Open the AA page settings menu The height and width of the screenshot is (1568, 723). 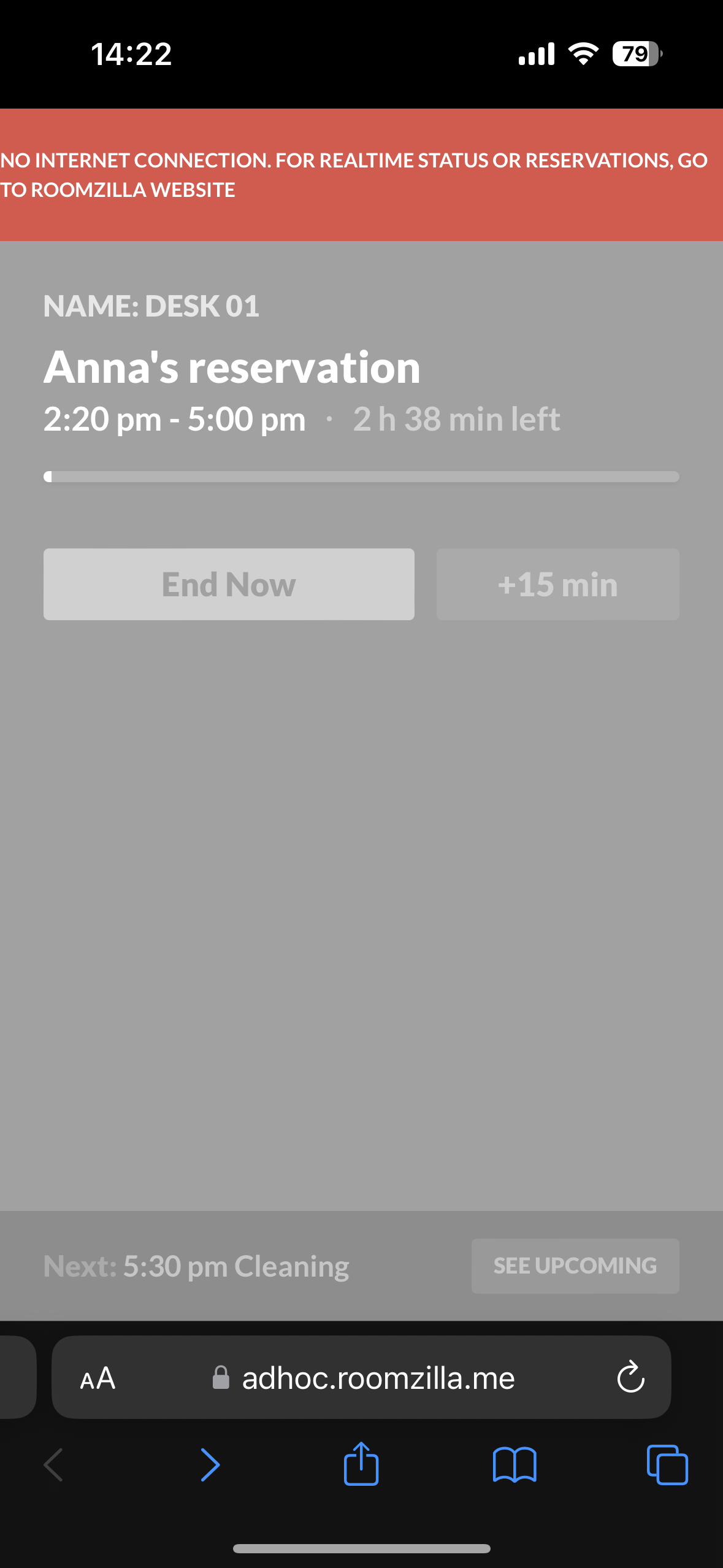pyautogui.click(x=98, y=1378)
